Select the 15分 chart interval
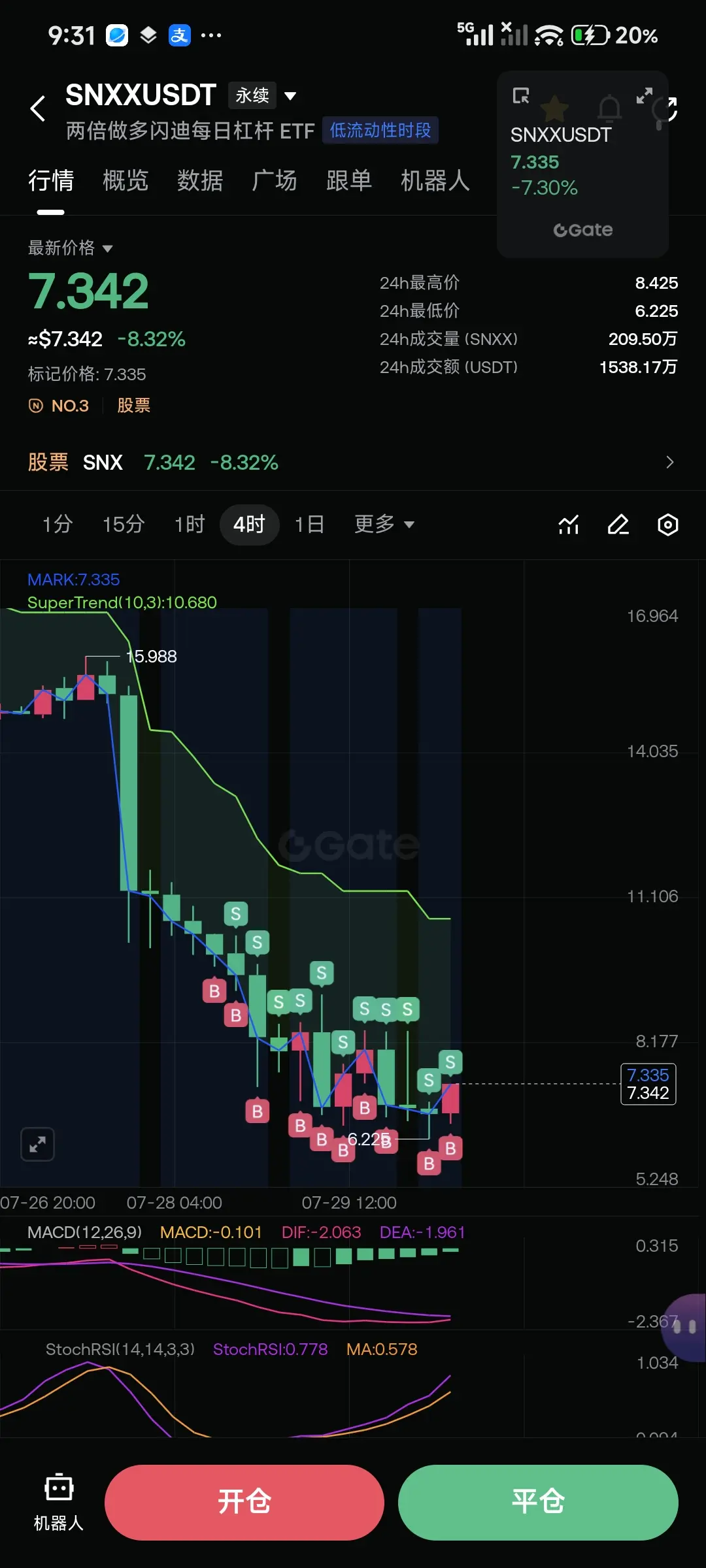This screenshot has height=1568, width=706. (x=124, y=525)
